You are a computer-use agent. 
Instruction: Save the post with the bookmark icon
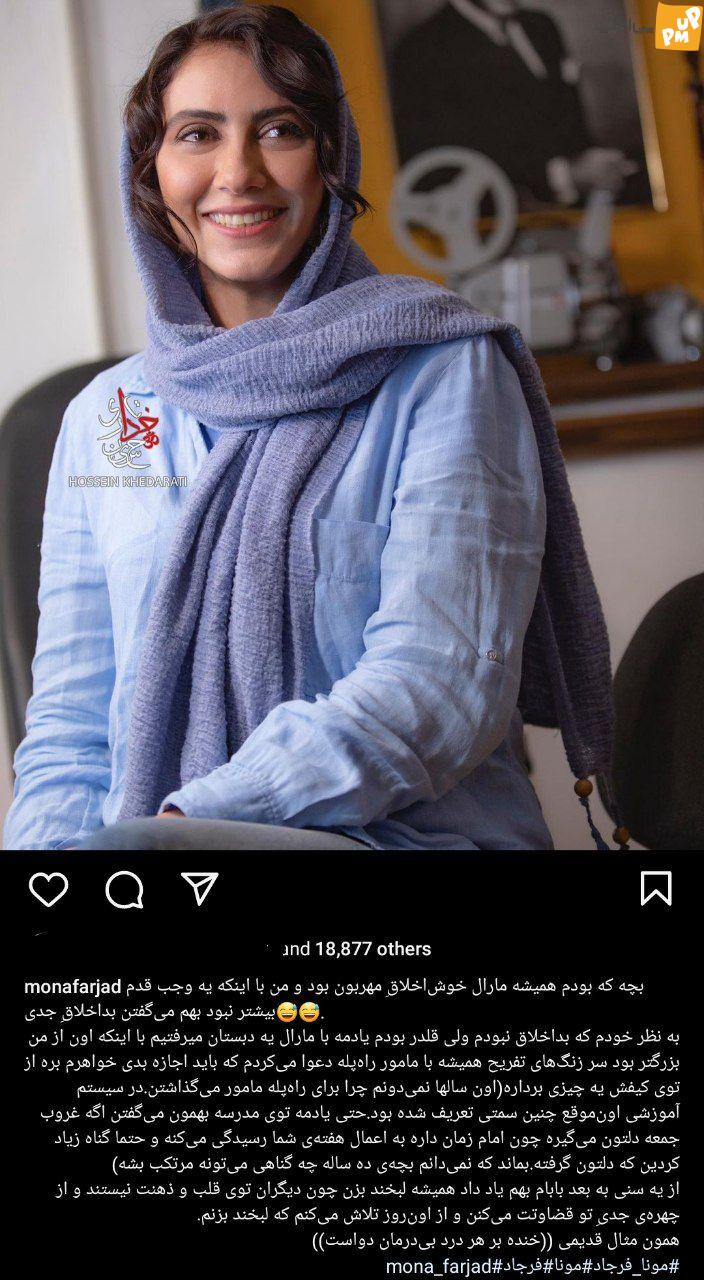(655, 888)
